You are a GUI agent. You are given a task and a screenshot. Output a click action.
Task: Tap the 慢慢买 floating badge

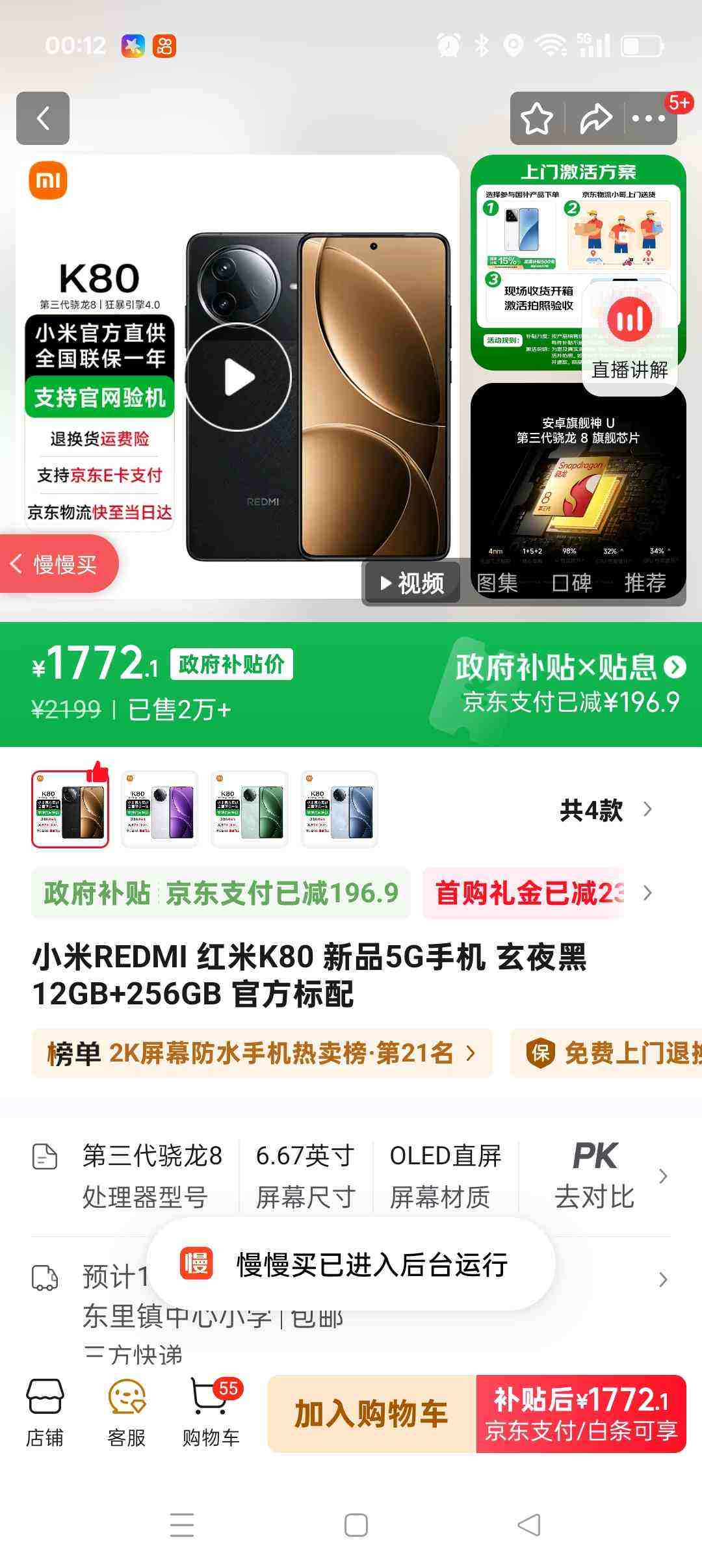58,565
